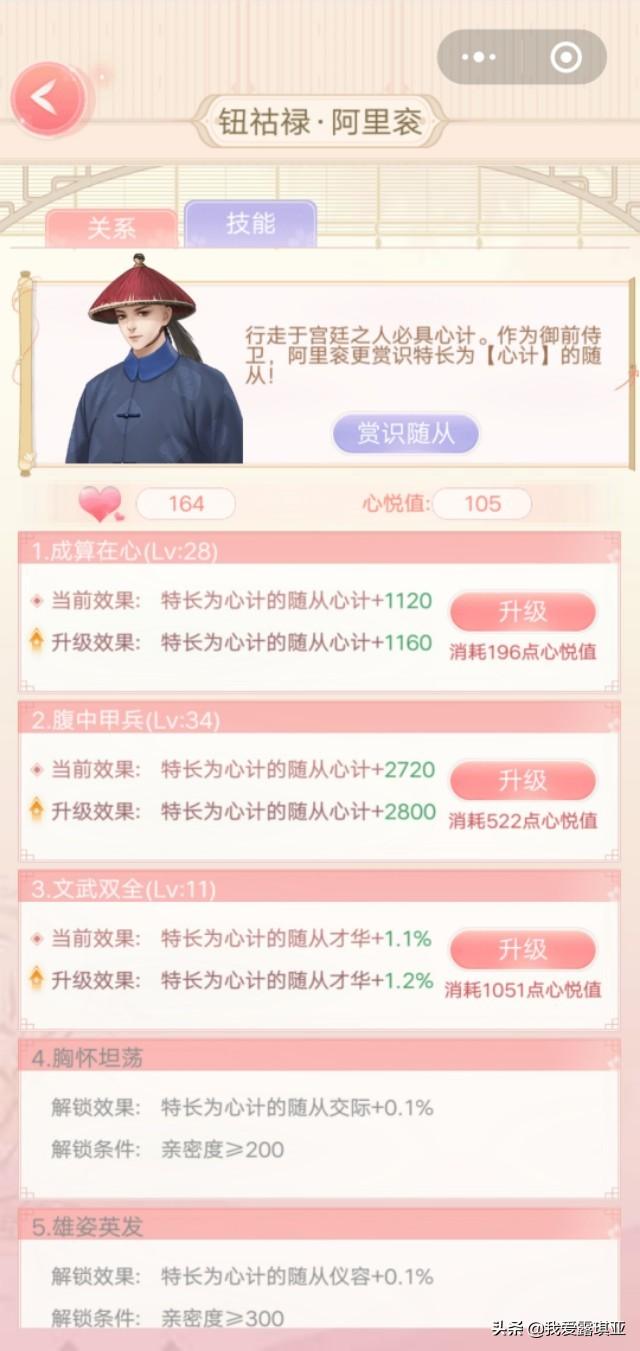Image resolution: width=640 pixels, height=1351 pixels.
Task: Open the mini program more-options menu
Action: coord(479,58)
